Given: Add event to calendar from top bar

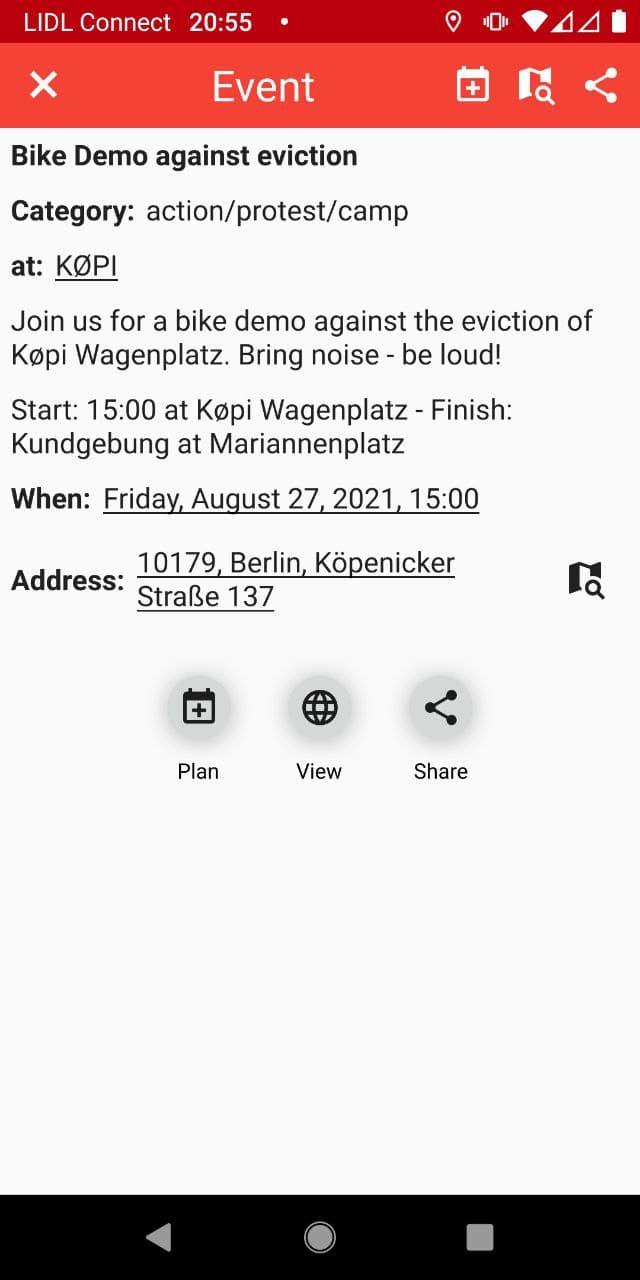Looking at the screenshot, I should pos(472,85).
